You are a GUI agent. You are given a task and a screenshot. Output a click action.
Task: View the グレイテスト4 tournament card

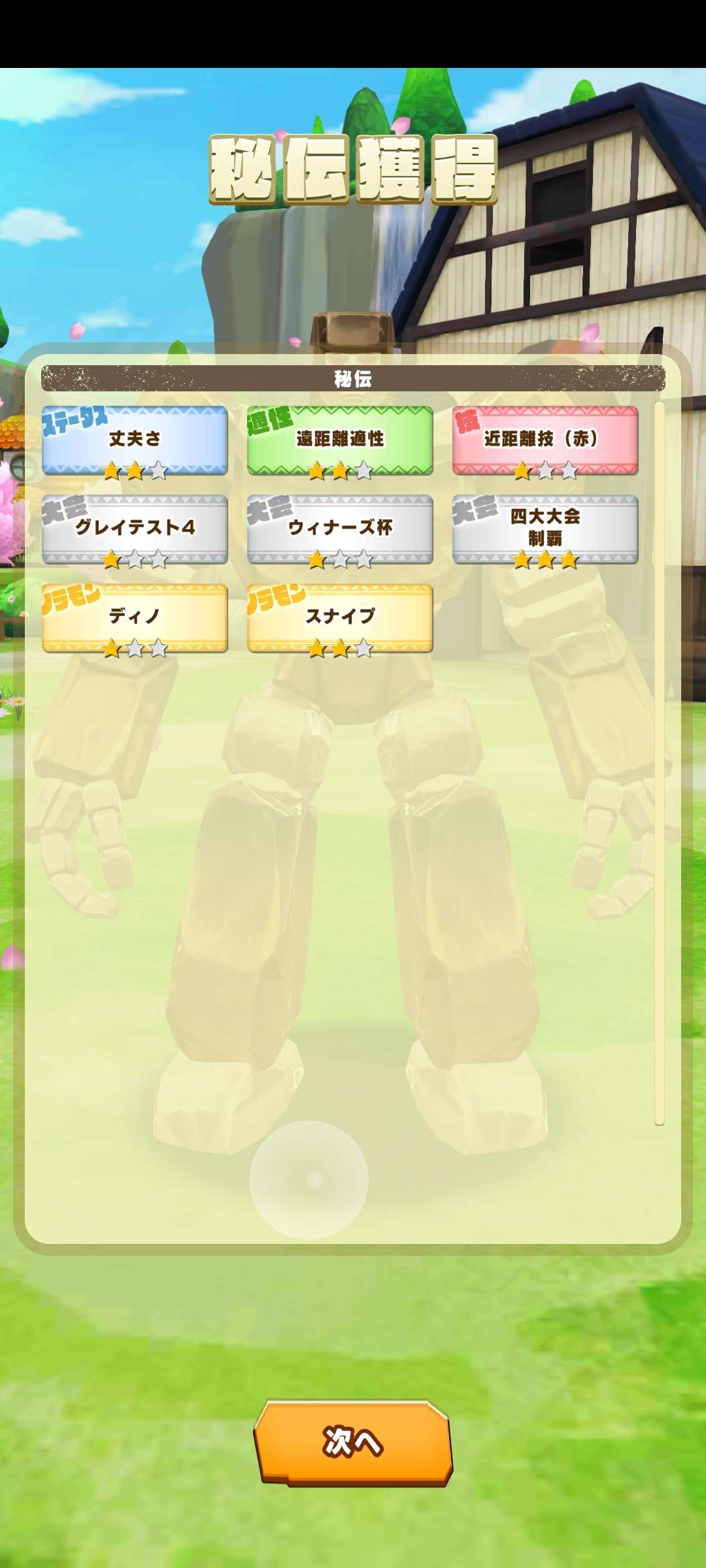[x=135, y=529]
